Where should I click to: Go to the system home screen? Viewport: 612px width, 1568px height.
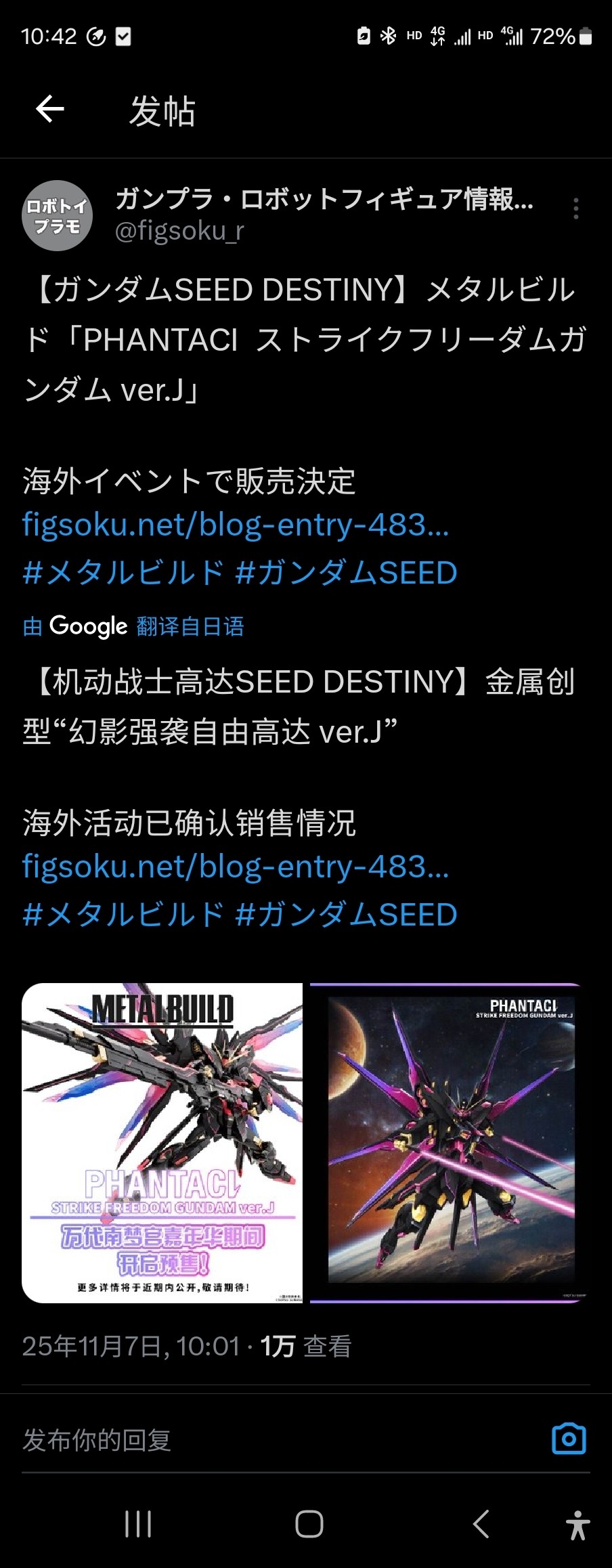coord(309,1525)
